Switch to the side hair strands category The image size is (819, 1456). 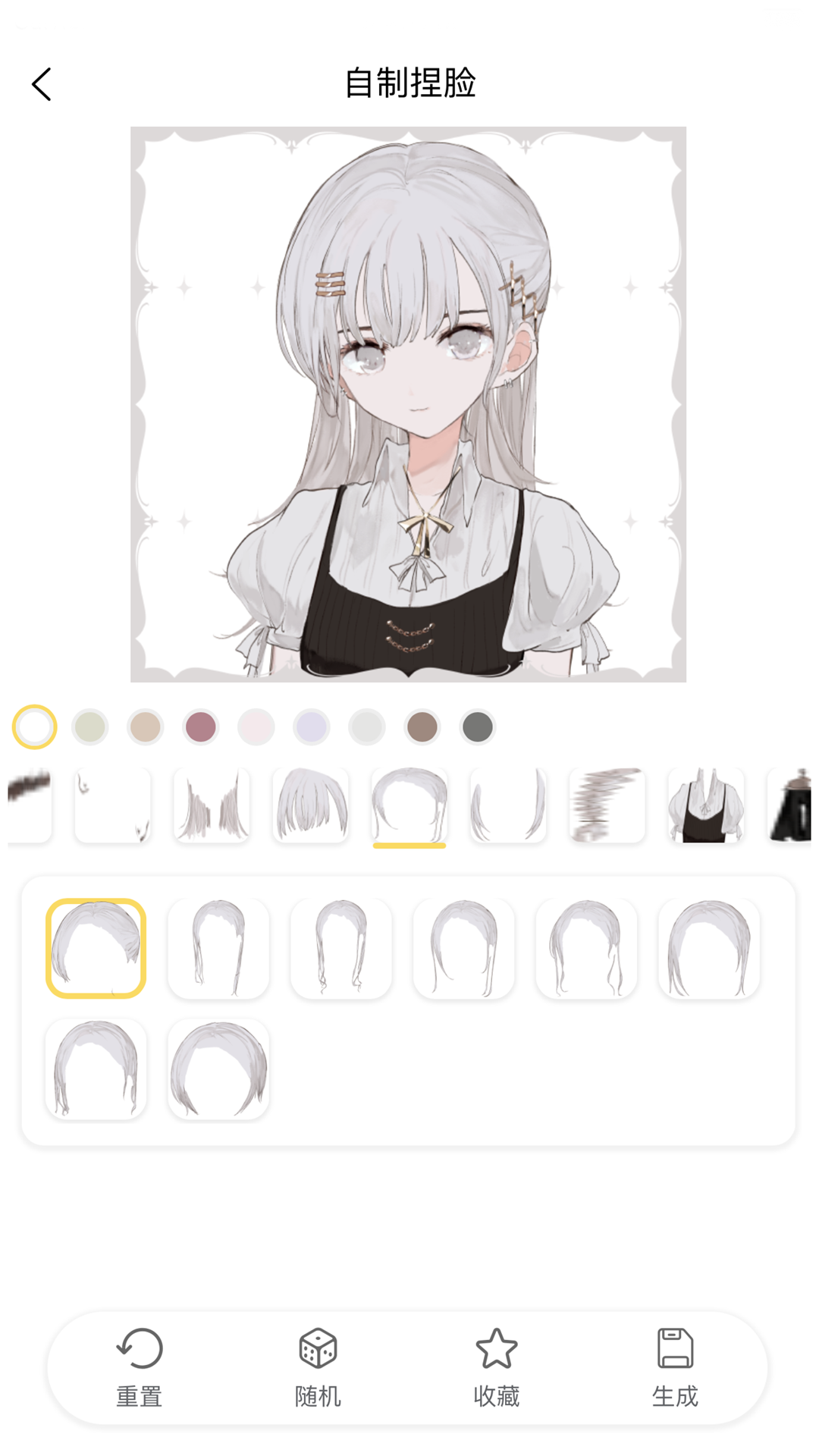[508, 805]
